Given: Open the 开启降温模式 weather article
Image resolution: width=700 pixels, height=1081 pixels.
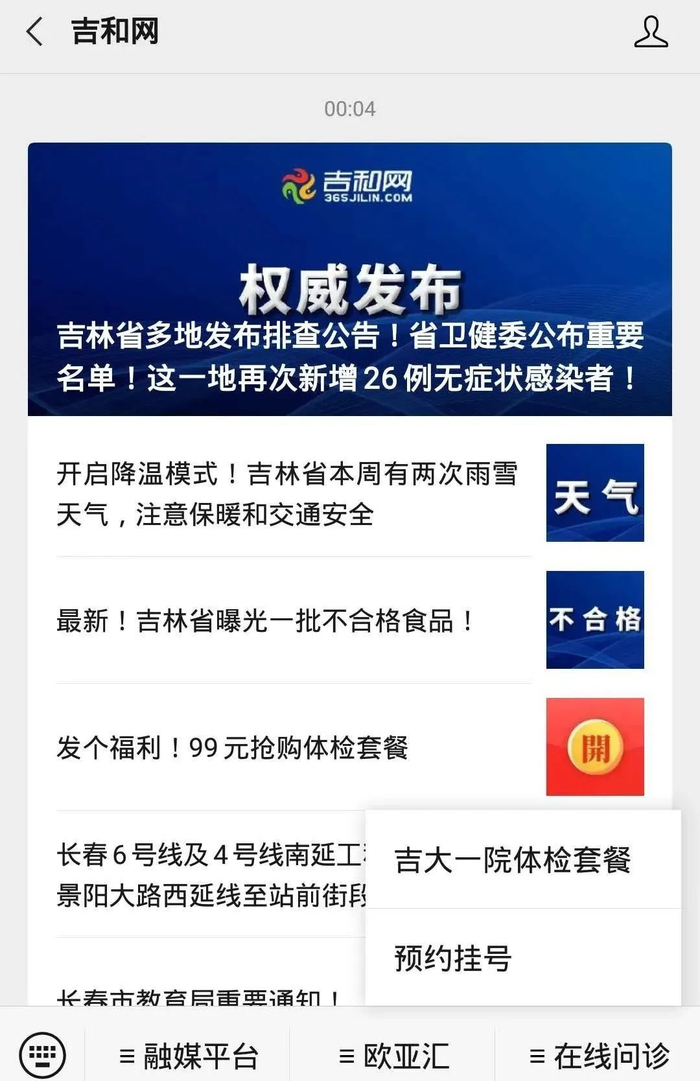Looking at the screenshot, I should click(350, 493).
